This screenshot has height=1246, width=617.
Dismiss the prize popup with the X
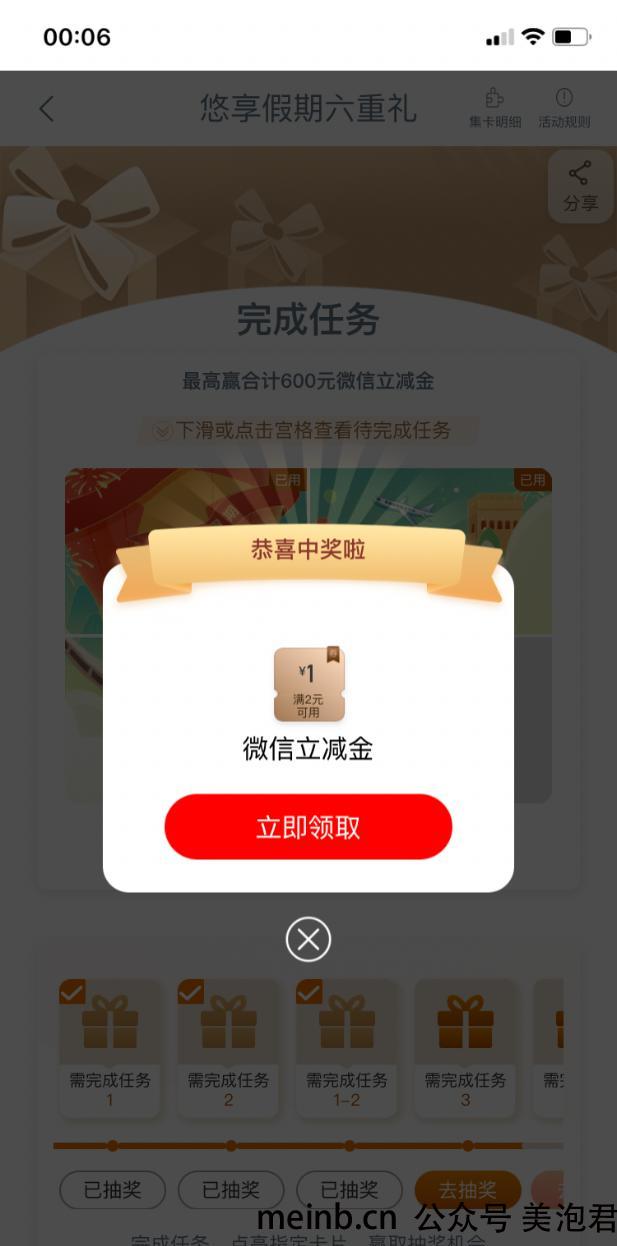click(308, 939)
